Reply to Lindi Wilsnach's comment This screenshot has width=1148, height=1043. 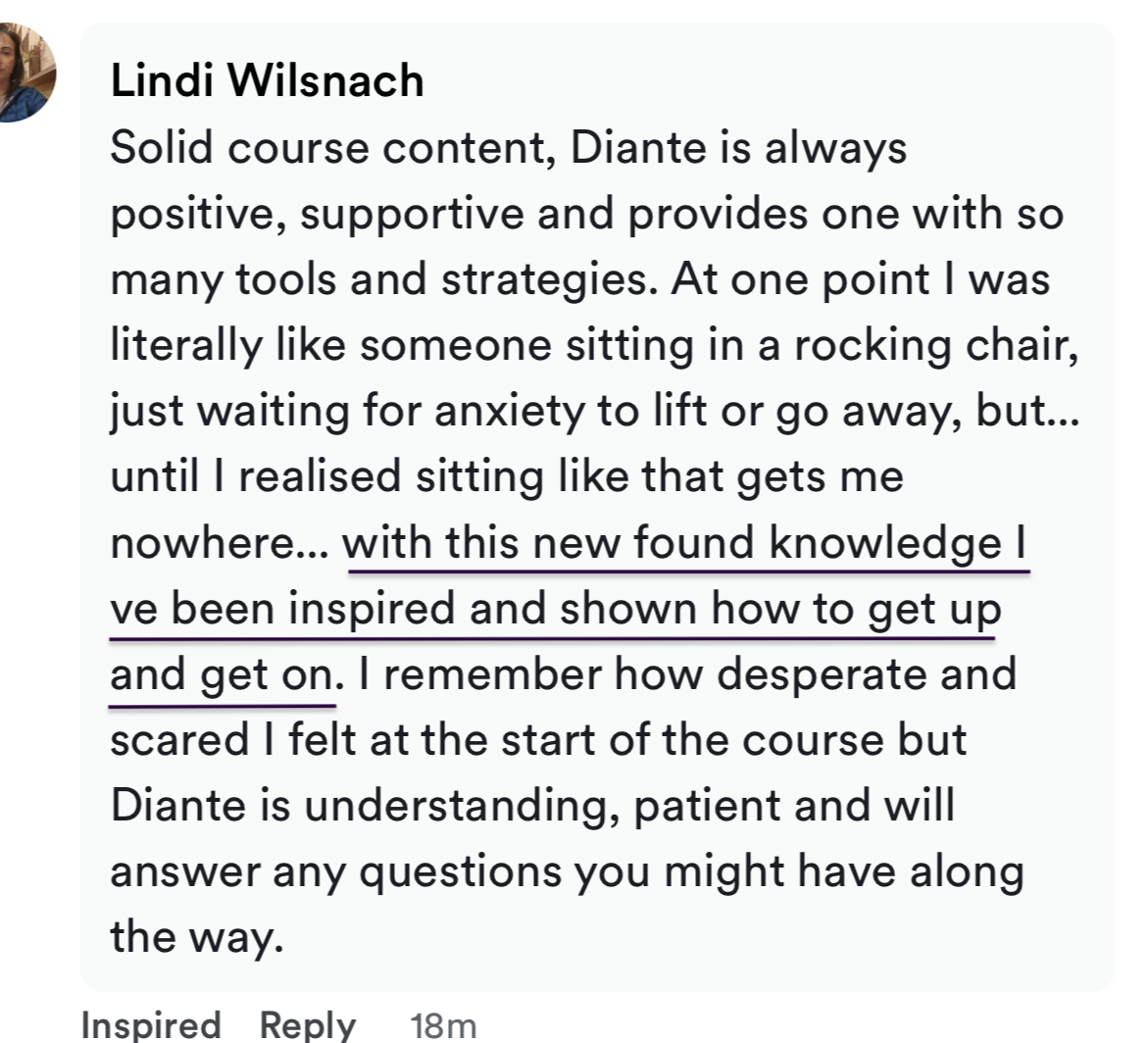(x=307, y=1025)
